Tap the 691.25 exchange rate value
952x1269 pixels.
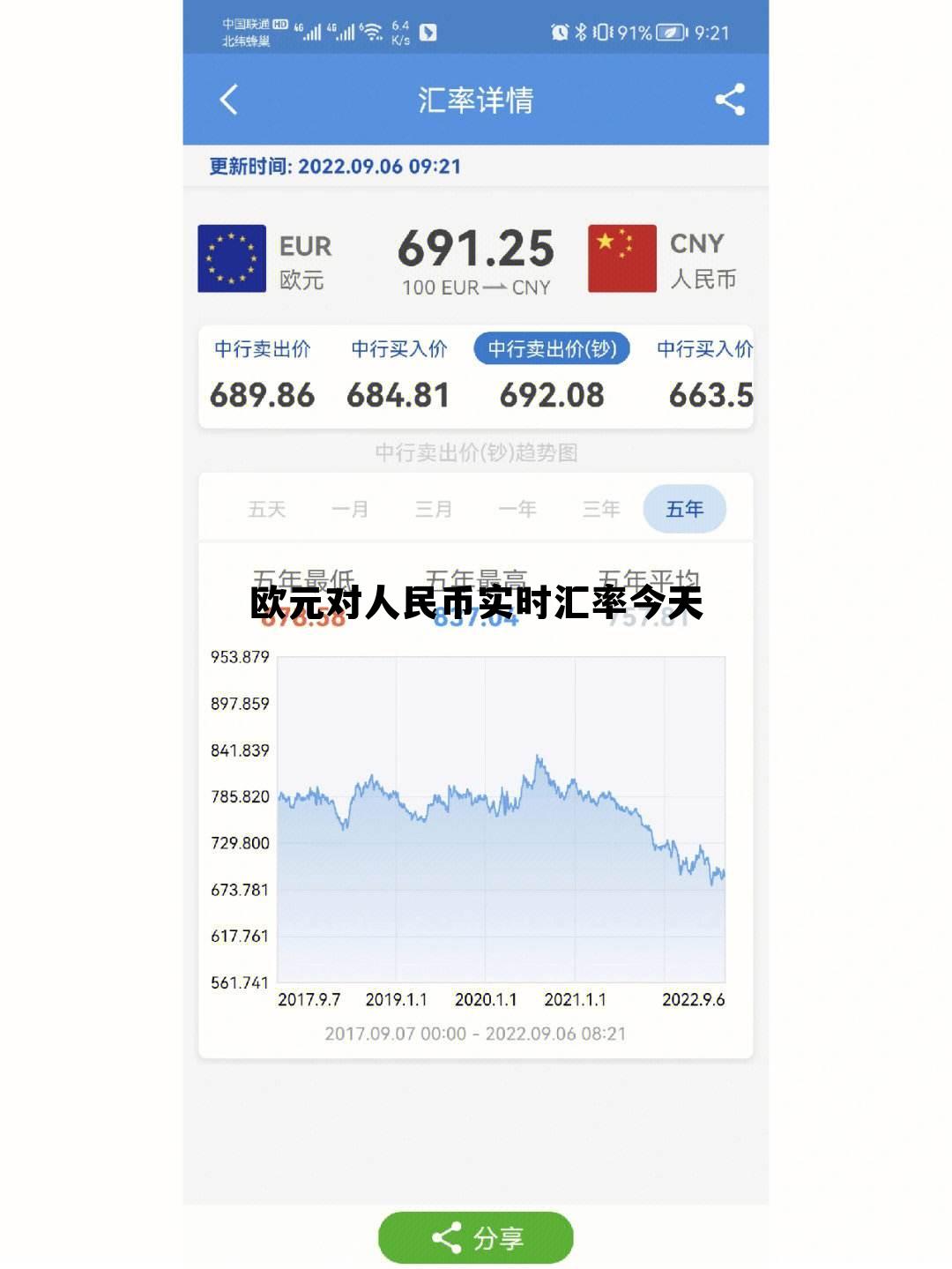(476, 248)
